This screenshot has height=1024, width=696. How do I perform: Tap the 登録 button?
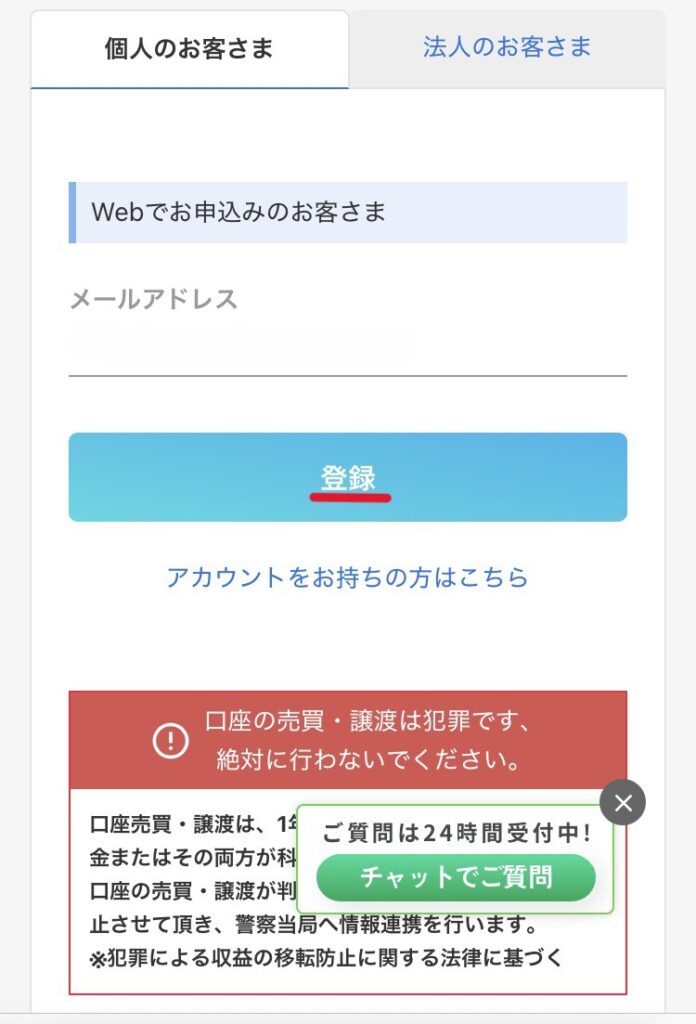[x=347, y=477]
